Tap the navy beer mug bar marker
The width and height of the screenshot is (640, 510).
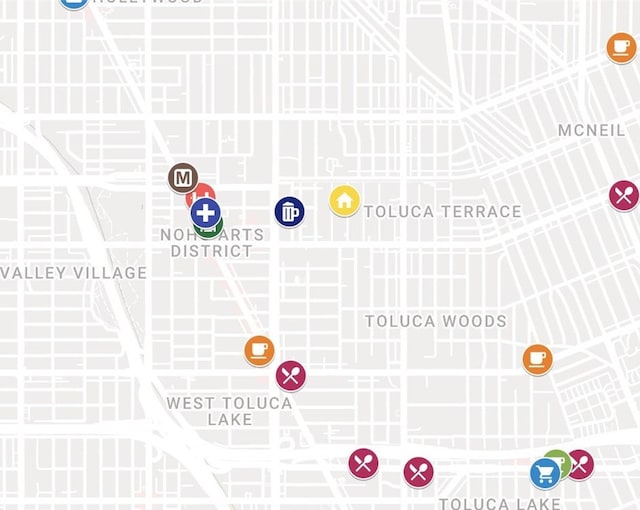click(289, 212)
